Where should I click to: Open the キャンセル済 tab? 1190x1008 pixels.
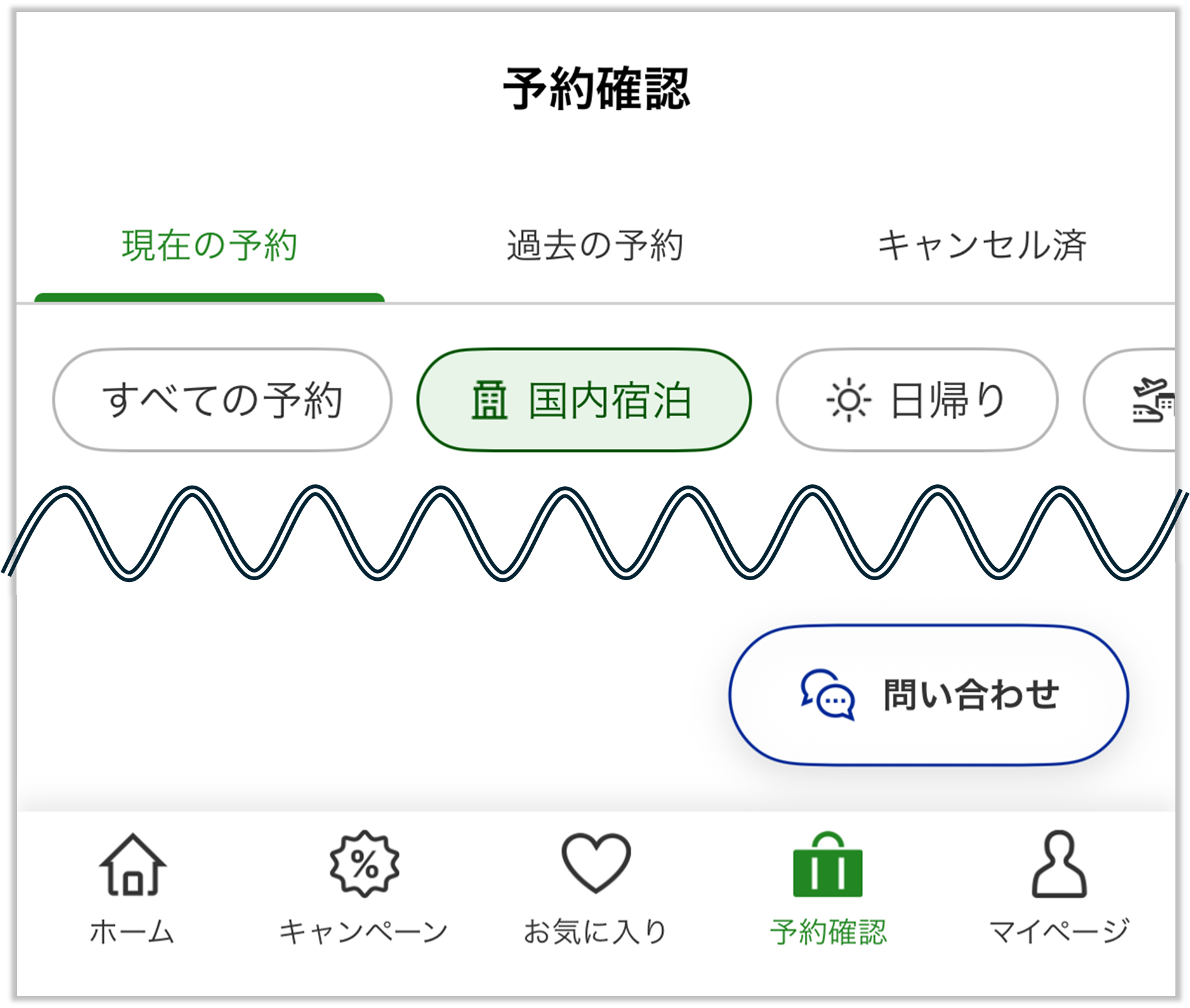(981, 246)
